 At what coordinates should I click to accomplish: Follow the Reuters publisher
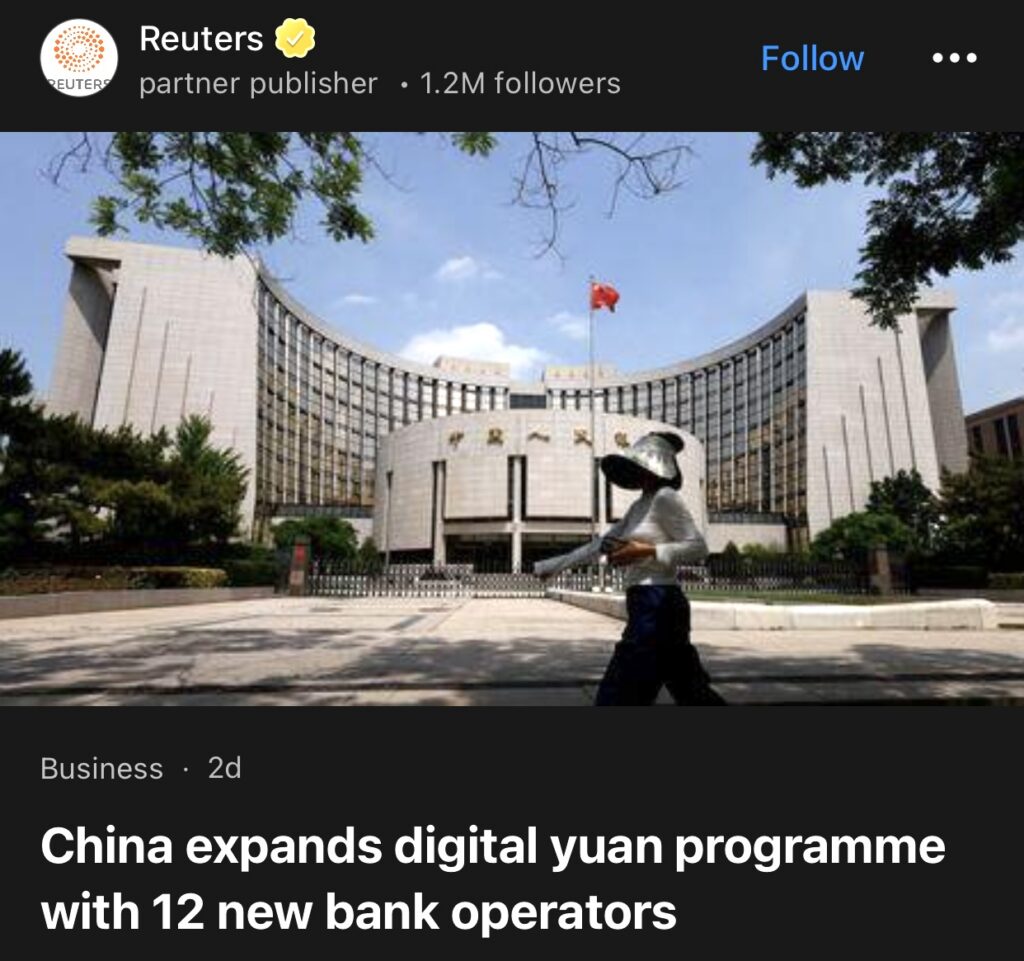coord(811,58)
